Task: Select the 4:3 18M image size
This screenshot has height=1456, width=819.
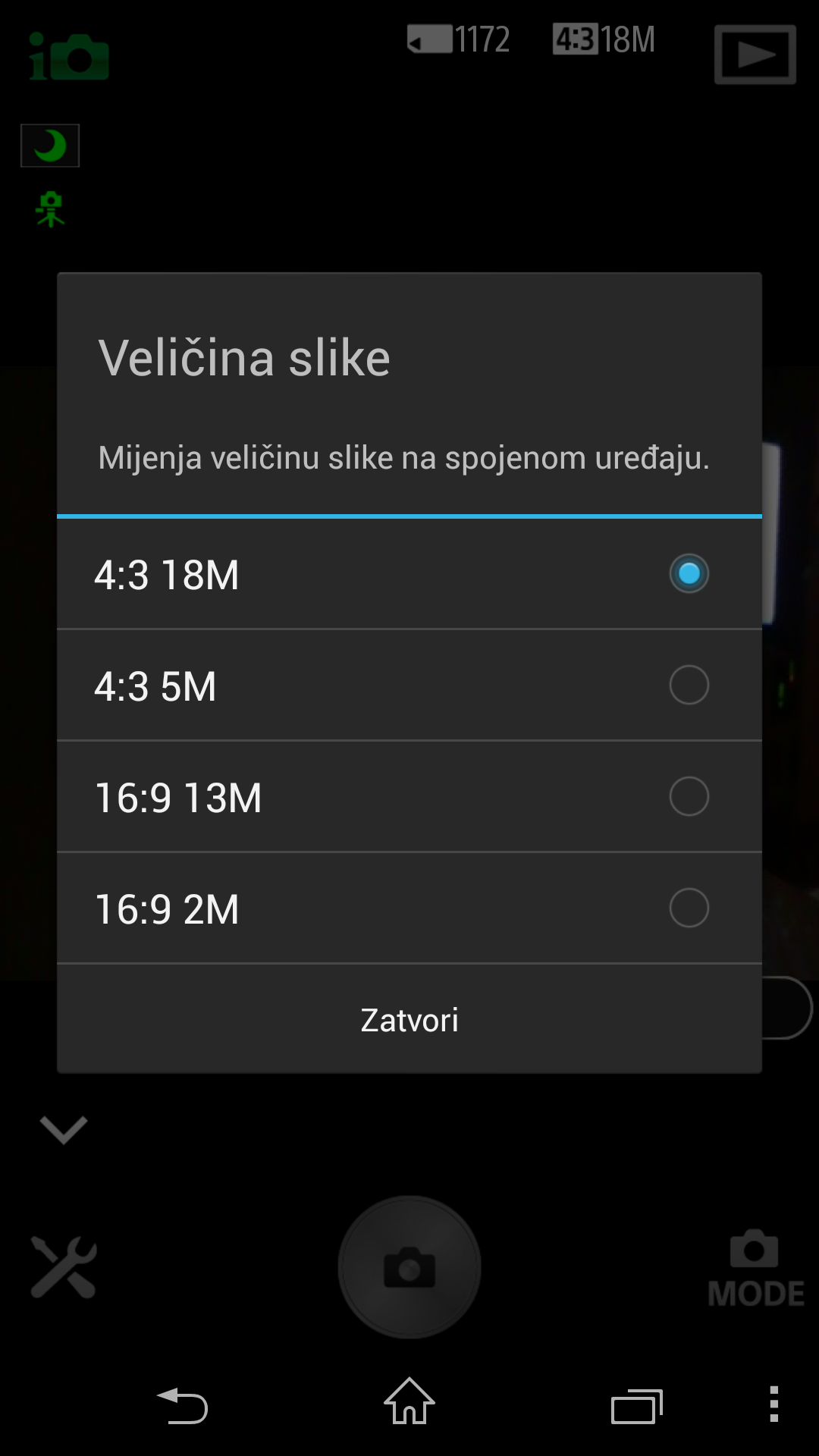Action: [409, 574]
